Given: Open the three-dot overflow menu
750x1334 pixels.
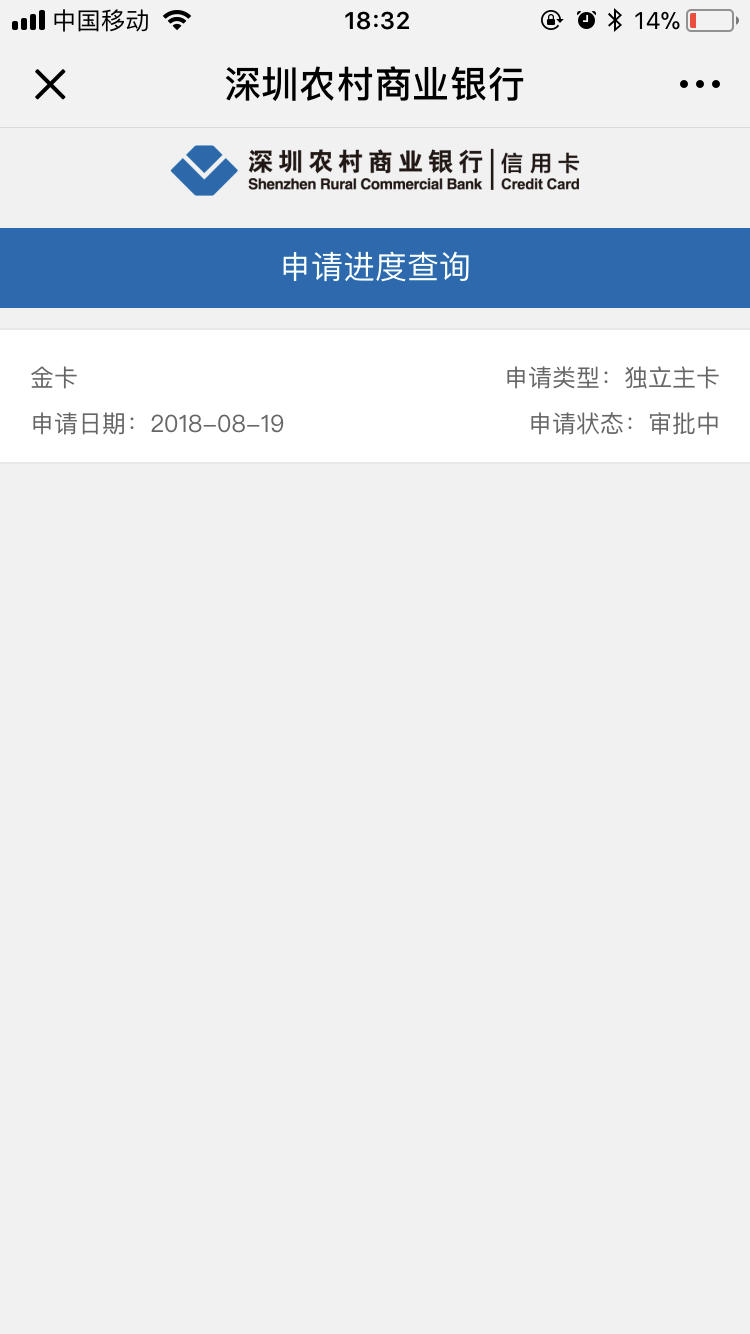Looking at the screenshot, I should click(699, 85).
